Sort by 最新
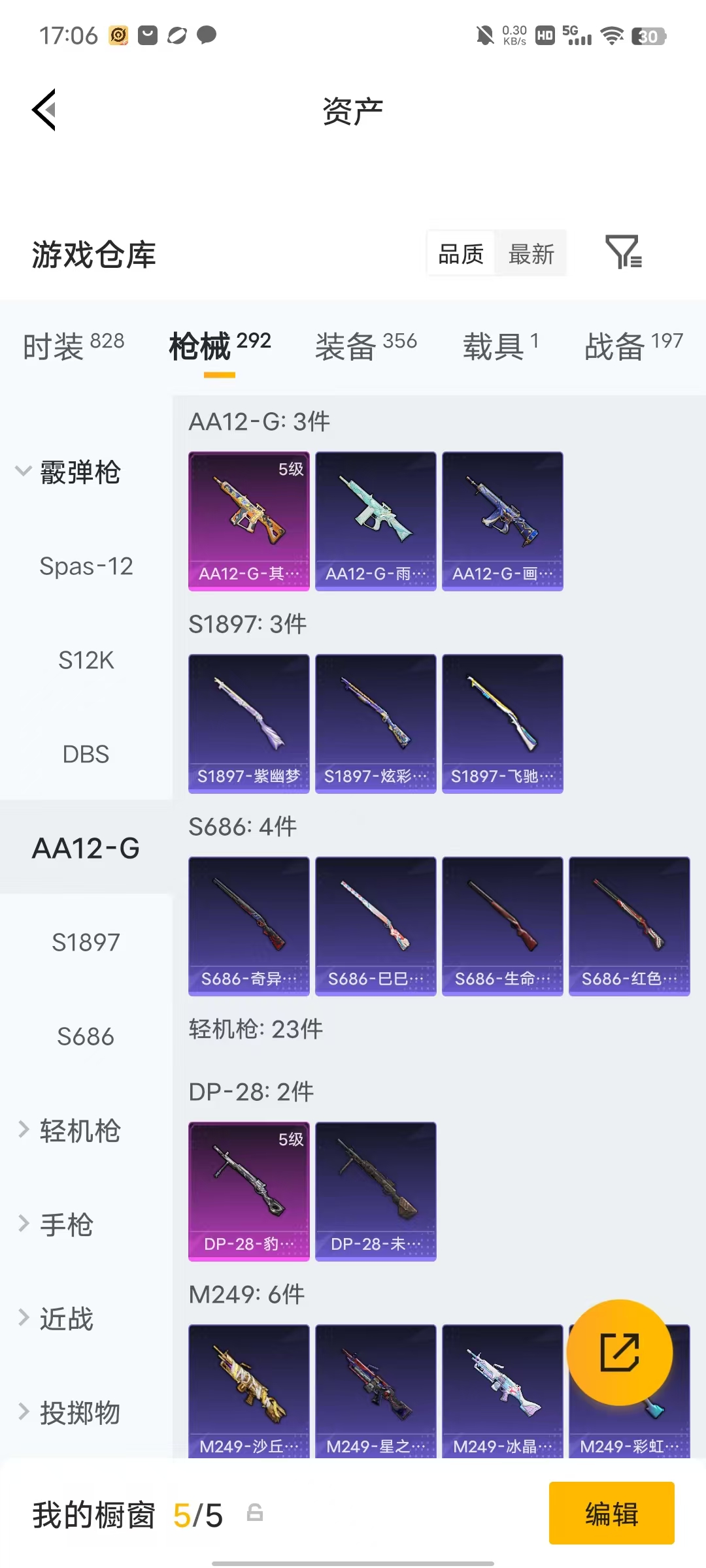 coord(531,253)
